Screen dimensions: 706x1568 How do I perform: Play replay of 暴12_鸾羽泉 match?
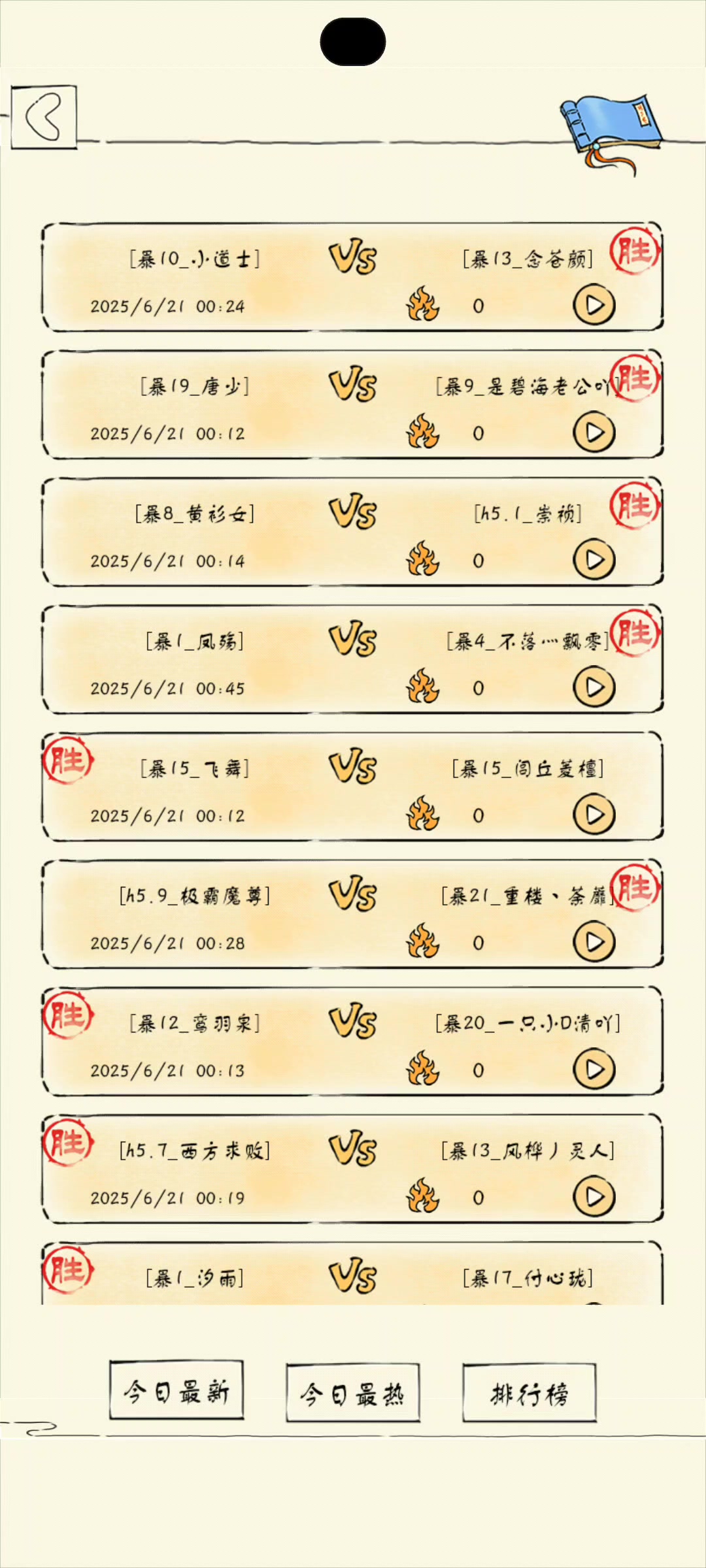click(x=594, y=1070)
